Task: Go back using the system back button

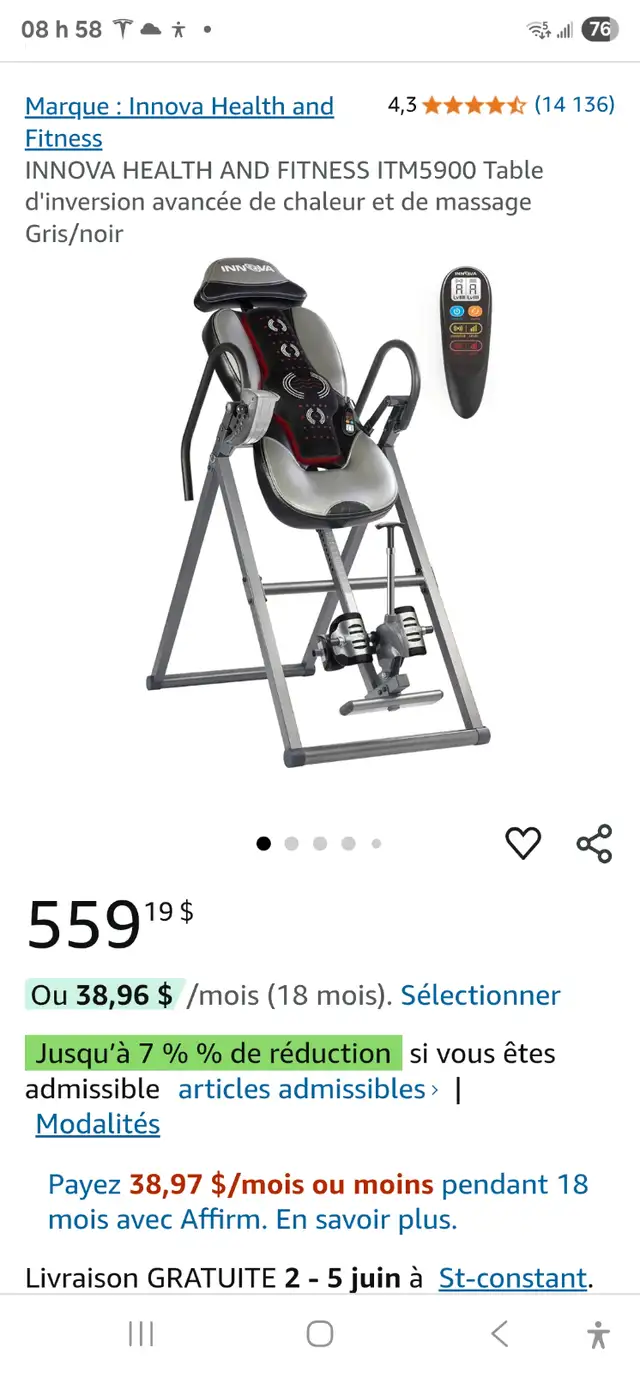Action: click(x=499, y=1333)
